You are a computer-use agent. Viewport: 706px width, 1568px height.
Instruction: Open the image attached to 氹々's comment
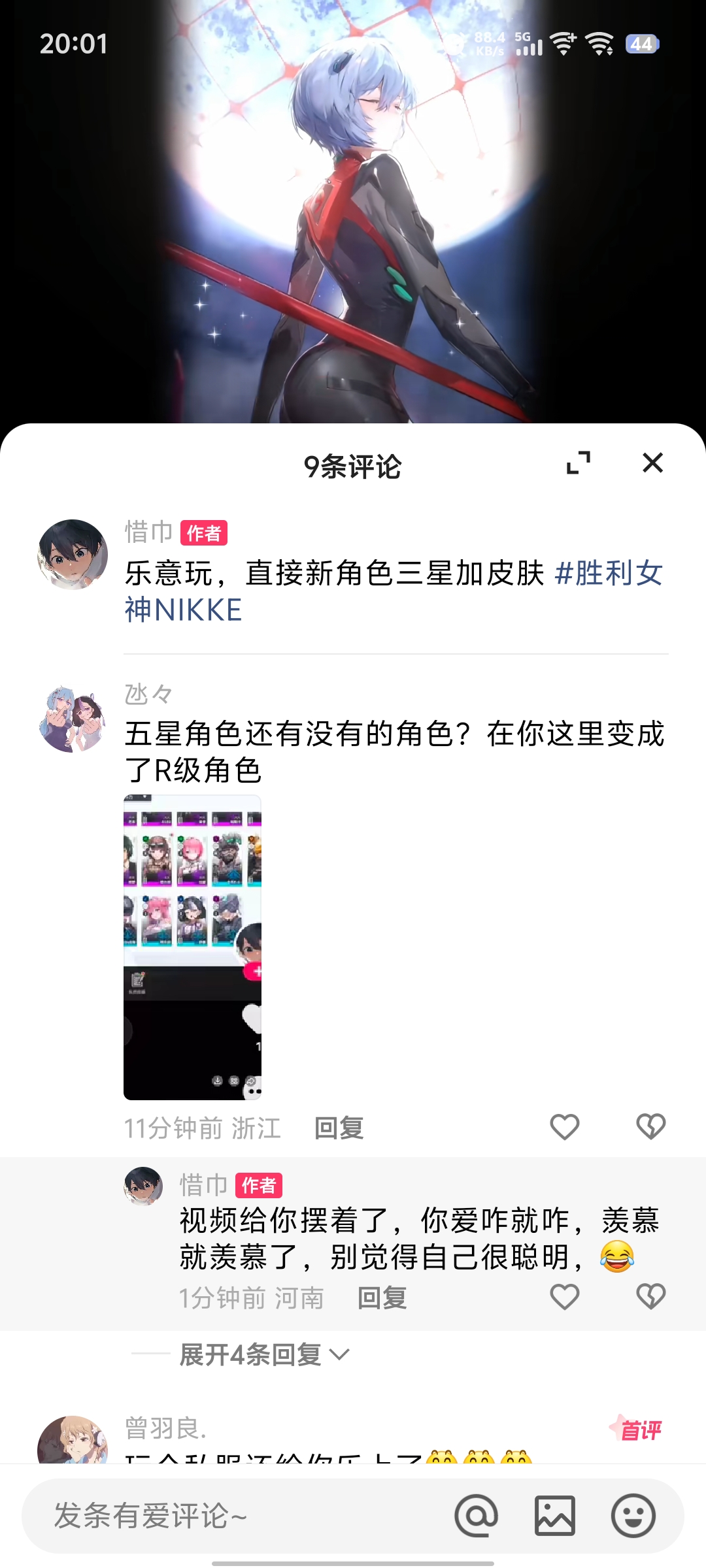tap(193, 947)
